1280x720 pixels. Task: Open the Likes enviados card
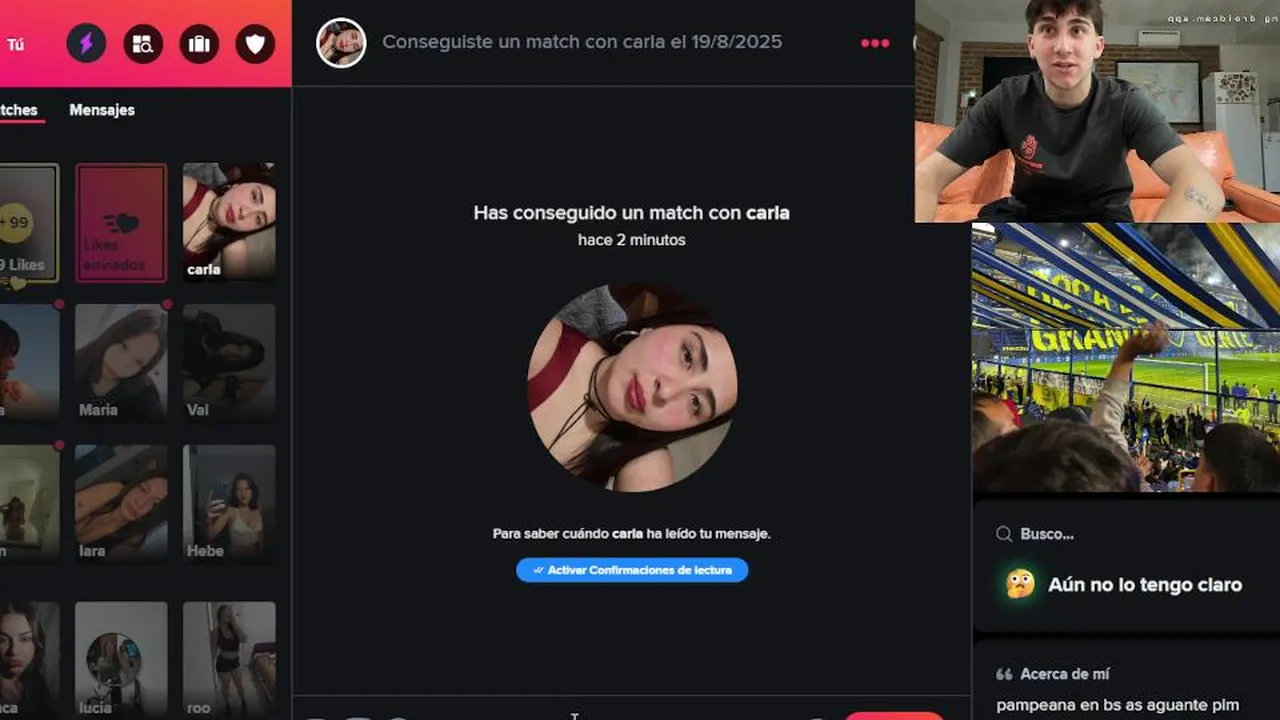coord(121,222)
